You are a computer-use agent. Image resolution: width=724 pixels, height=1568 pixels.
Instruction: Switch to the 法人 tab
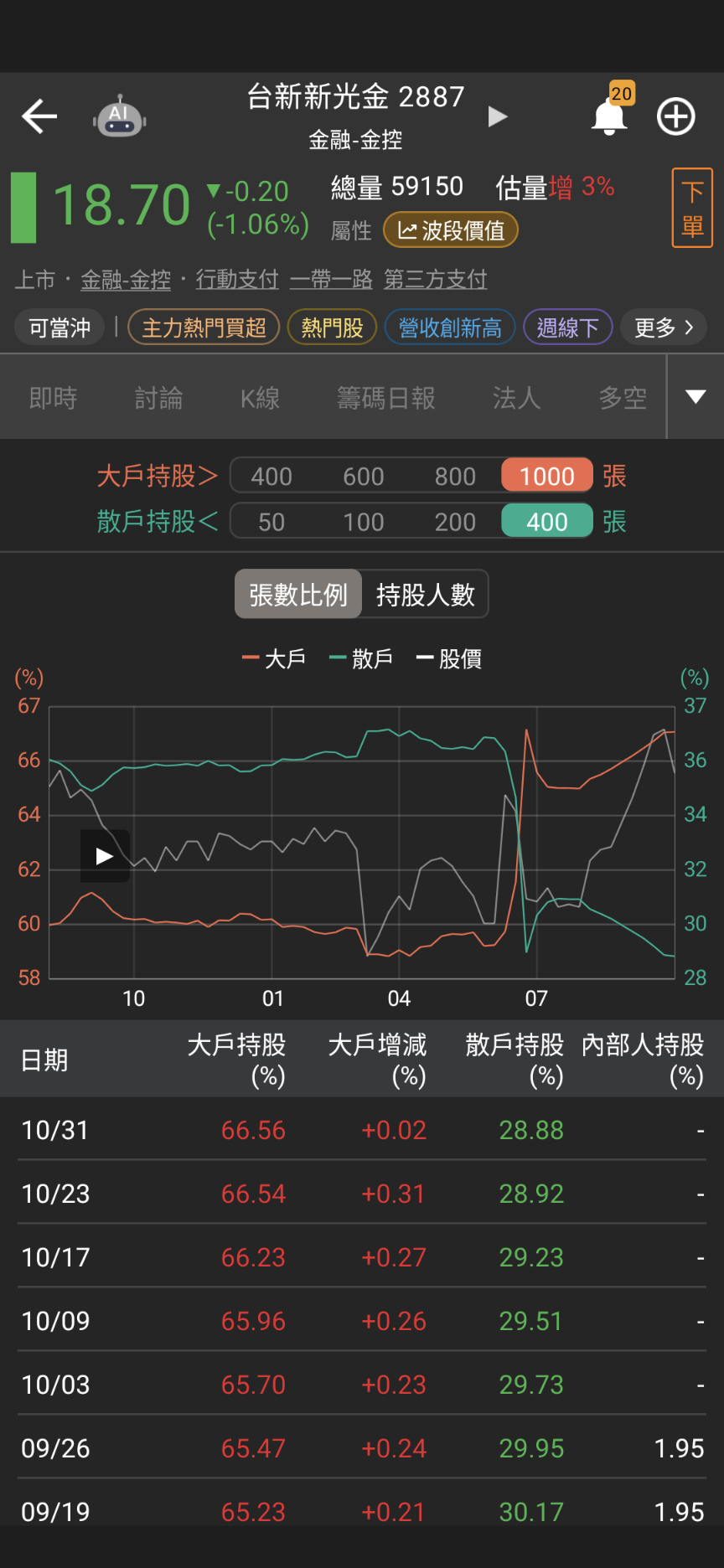point(516,398)
